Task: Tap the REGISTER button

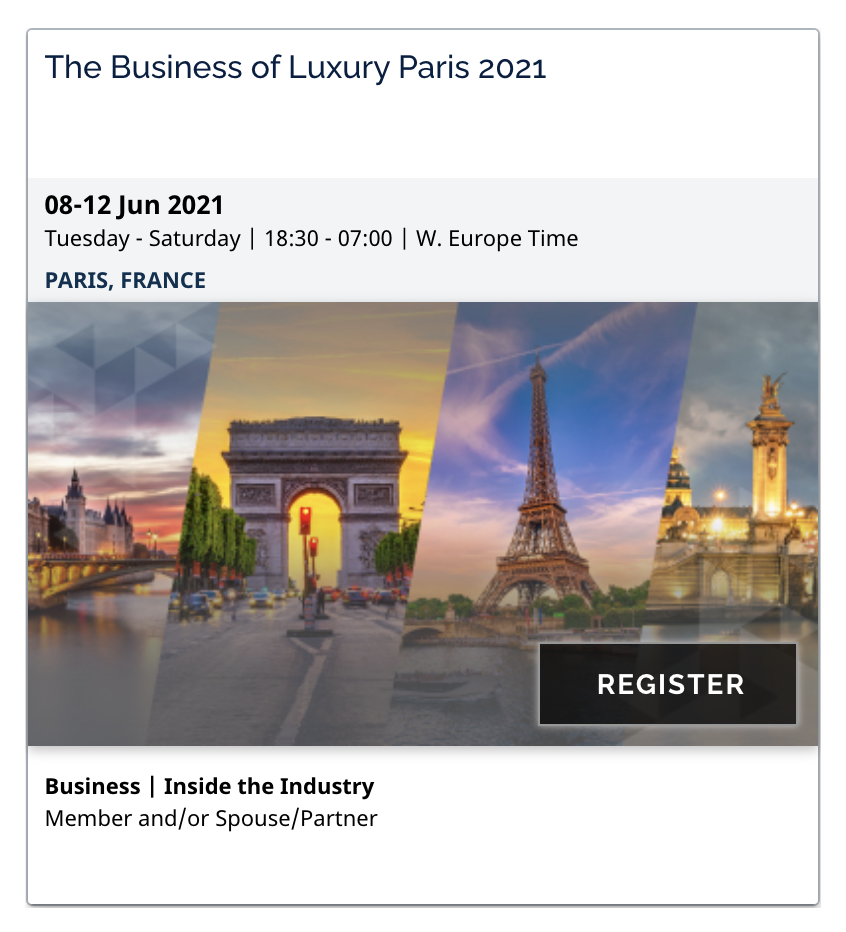Action: point(668,684)
